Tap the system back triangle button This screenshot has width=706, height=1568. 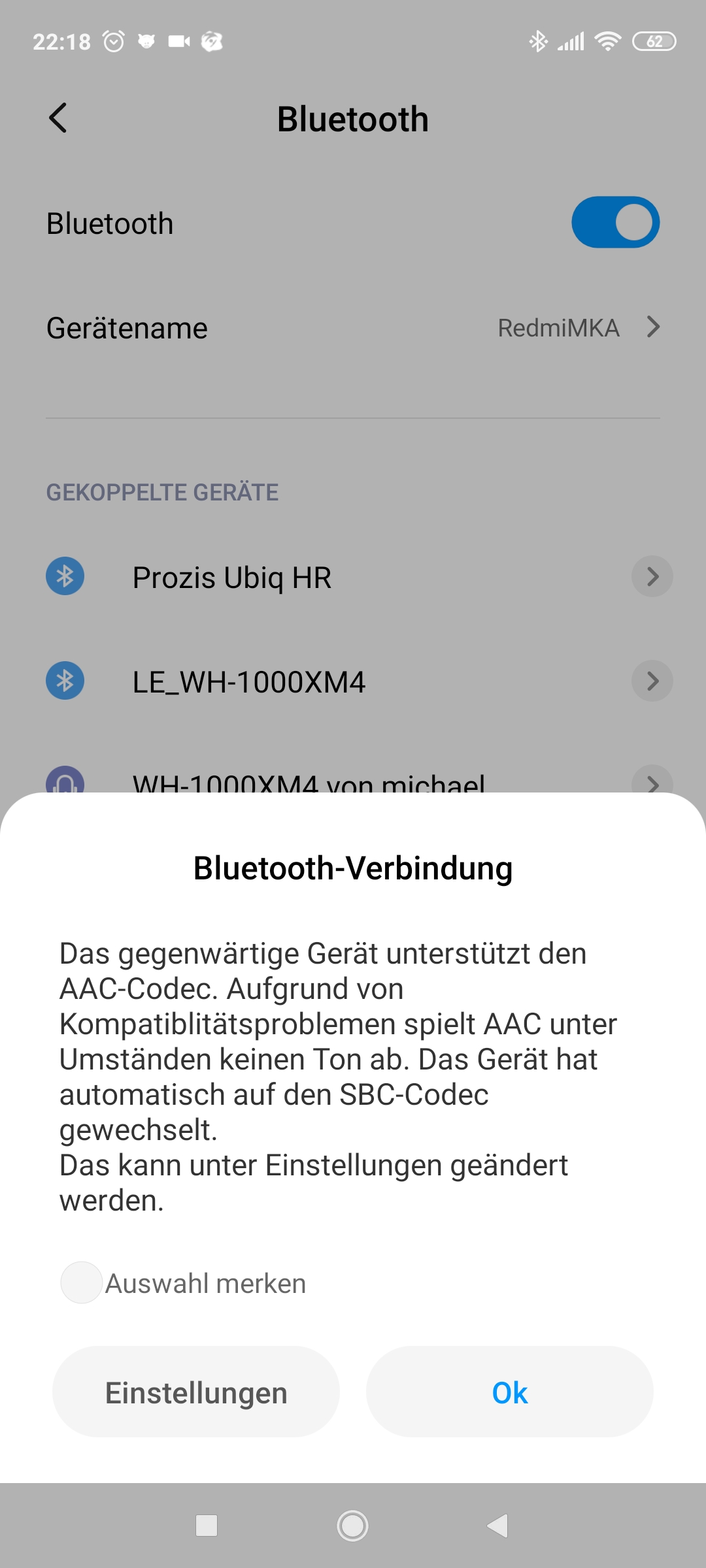(498, 1526)
